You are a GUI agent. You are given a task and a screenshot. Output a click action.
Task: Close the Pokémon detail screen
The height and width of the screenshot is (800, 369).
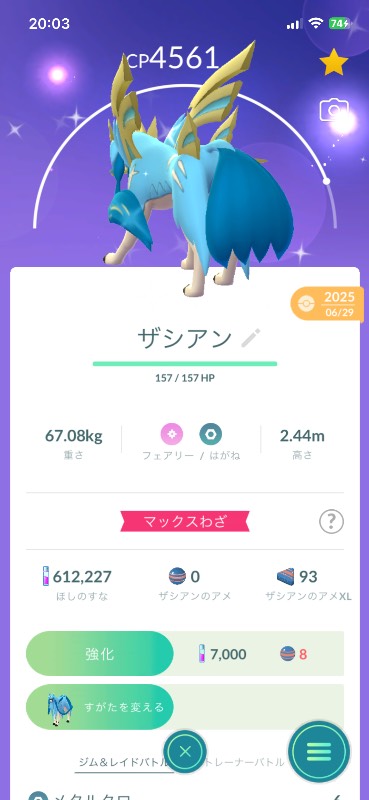pyautogui.click(x=185, y=751)
